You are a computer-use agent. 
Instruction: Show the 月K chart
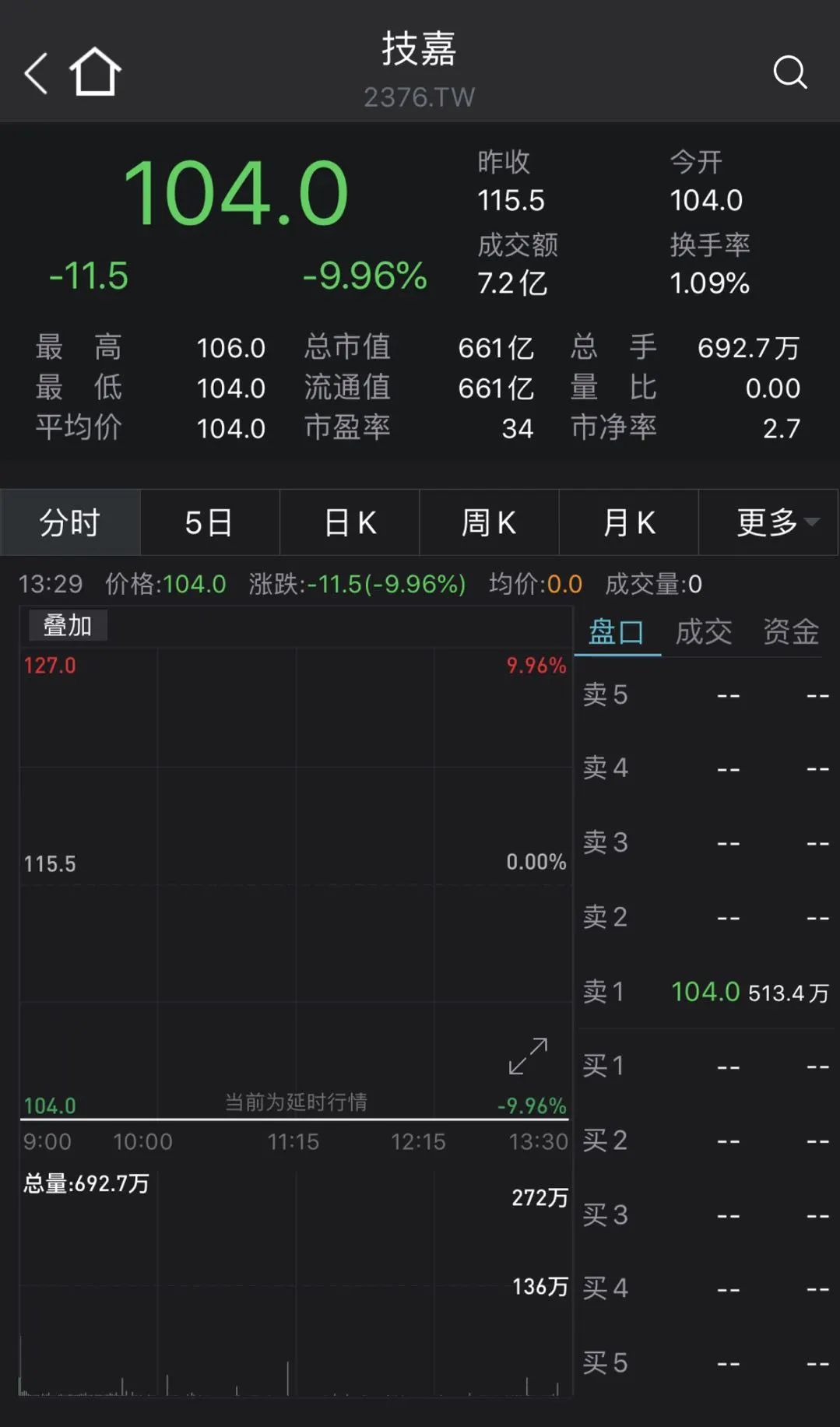(628, 522)
